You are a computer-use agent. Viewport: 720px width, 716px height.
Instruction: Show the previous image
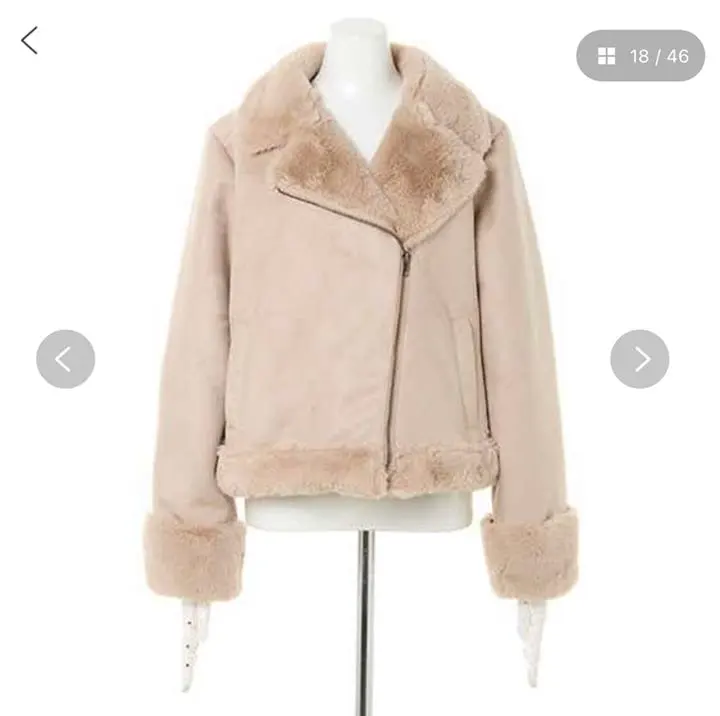point(65,359)
